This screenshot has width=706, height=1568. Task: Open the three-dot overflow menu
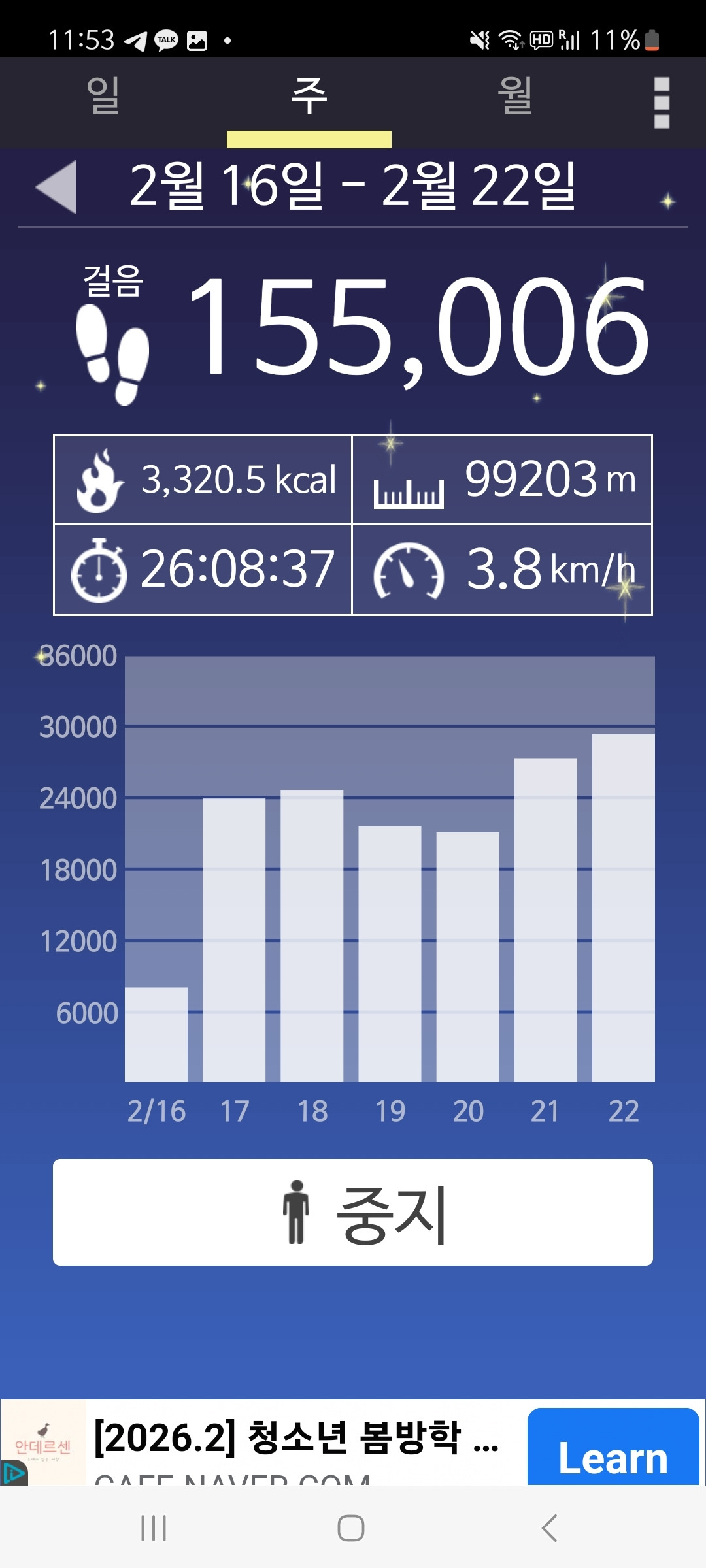[x=662, y=103]
